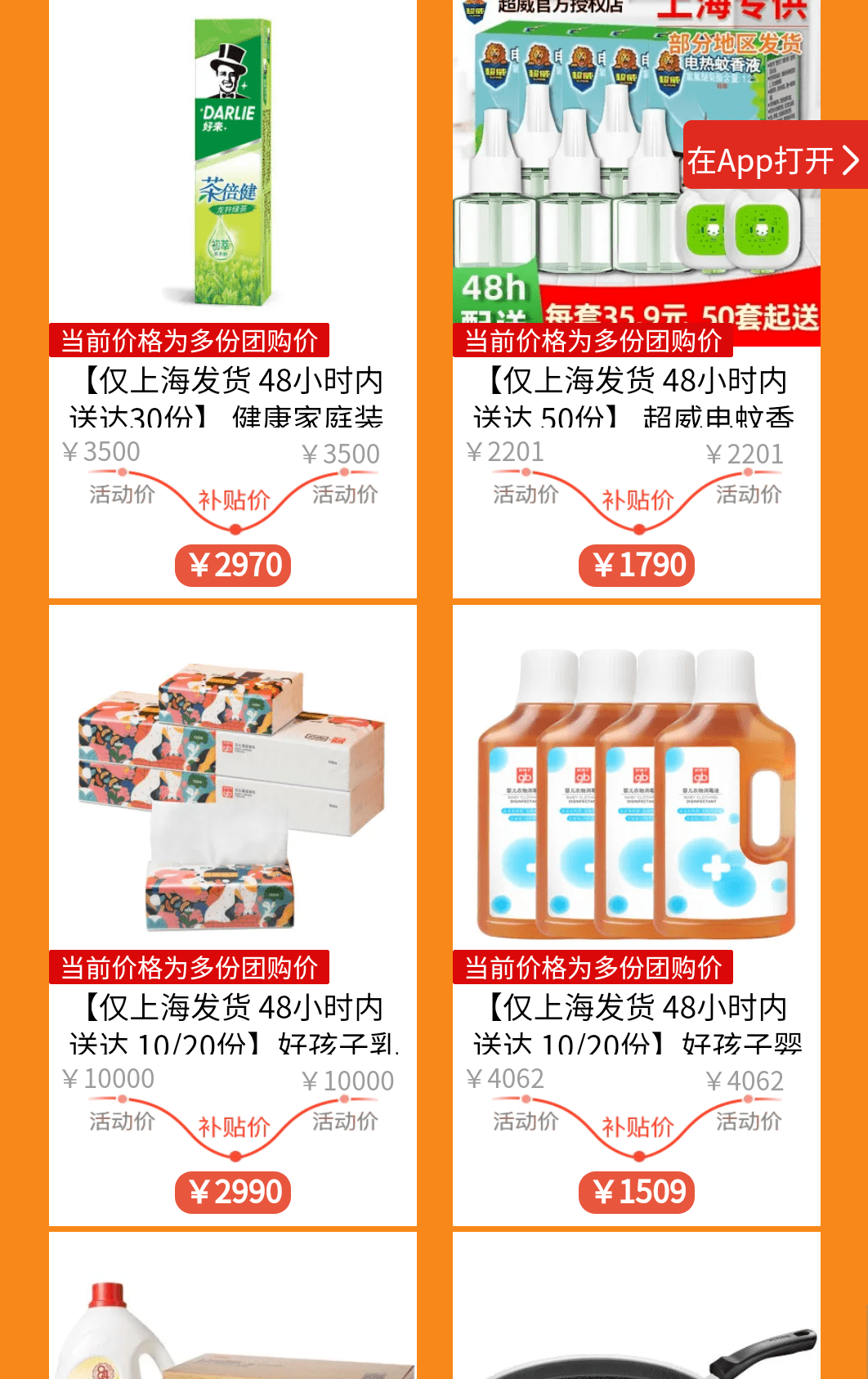868x1379 pixels.
Task: View the frying pan product card
Action: click(x=636, y=1324)
